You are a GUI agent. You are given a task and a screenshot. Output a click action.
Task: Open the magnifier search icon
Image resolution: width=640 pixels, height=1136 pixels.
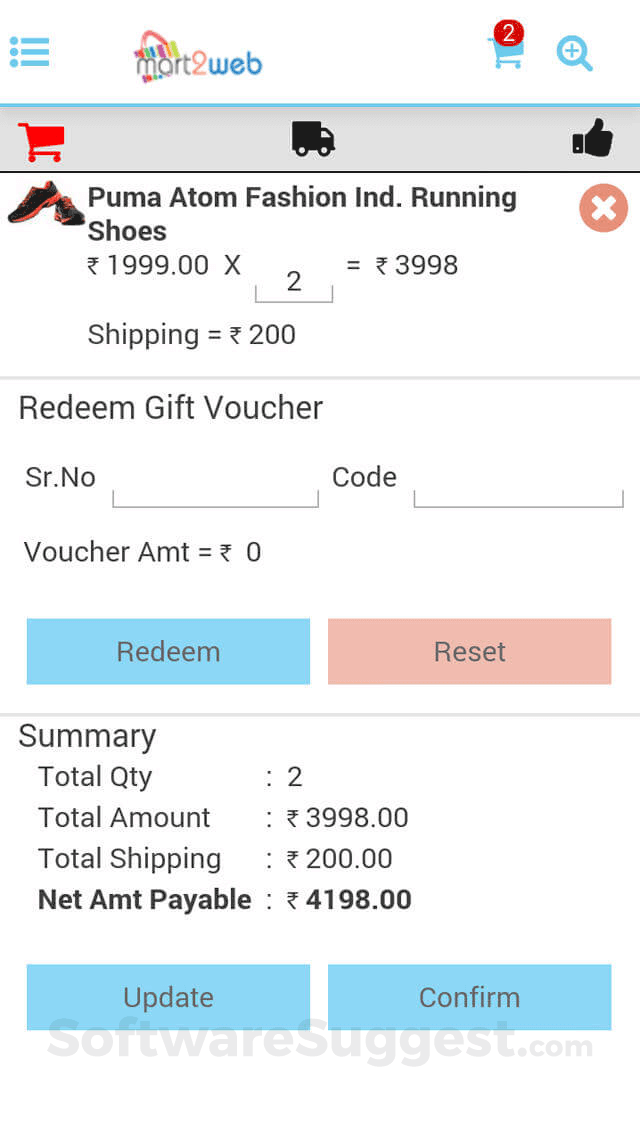coord(575,54)
